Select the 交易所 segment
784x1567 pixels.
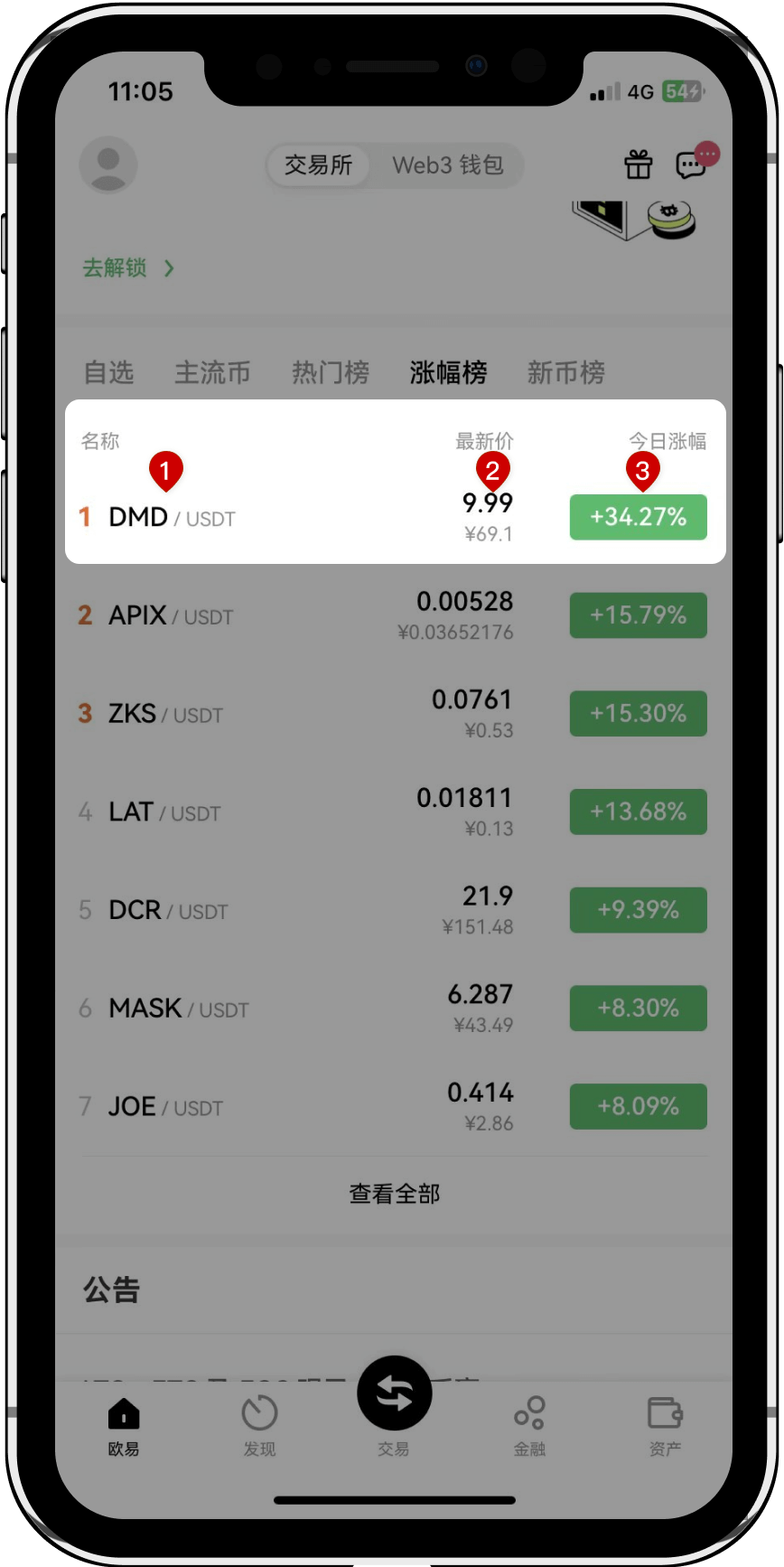(x=319, y=165)
